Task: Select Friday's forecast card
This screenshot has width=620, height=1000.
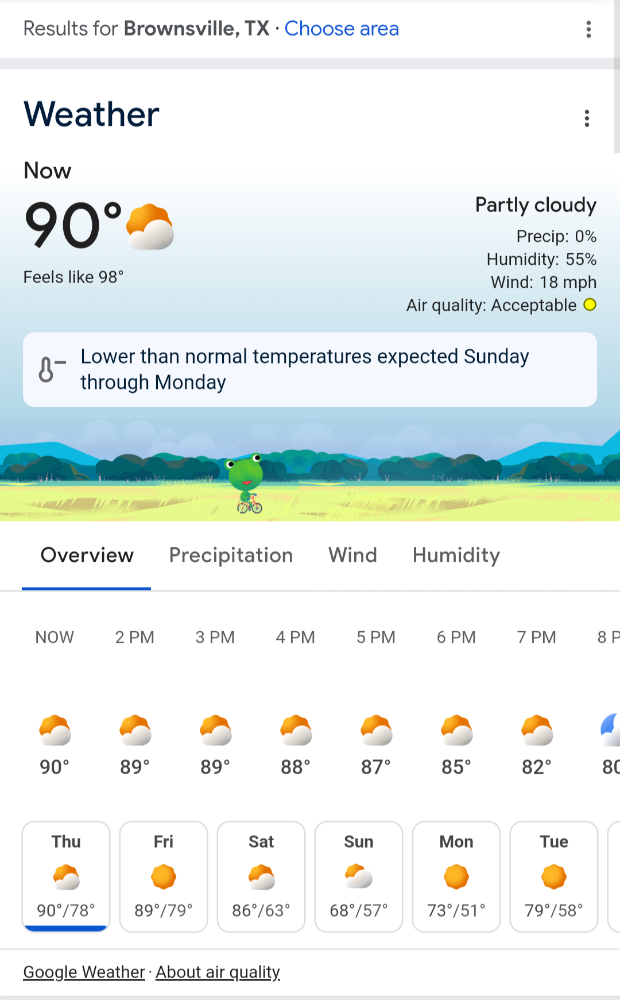Action: [x=163, y=876]
